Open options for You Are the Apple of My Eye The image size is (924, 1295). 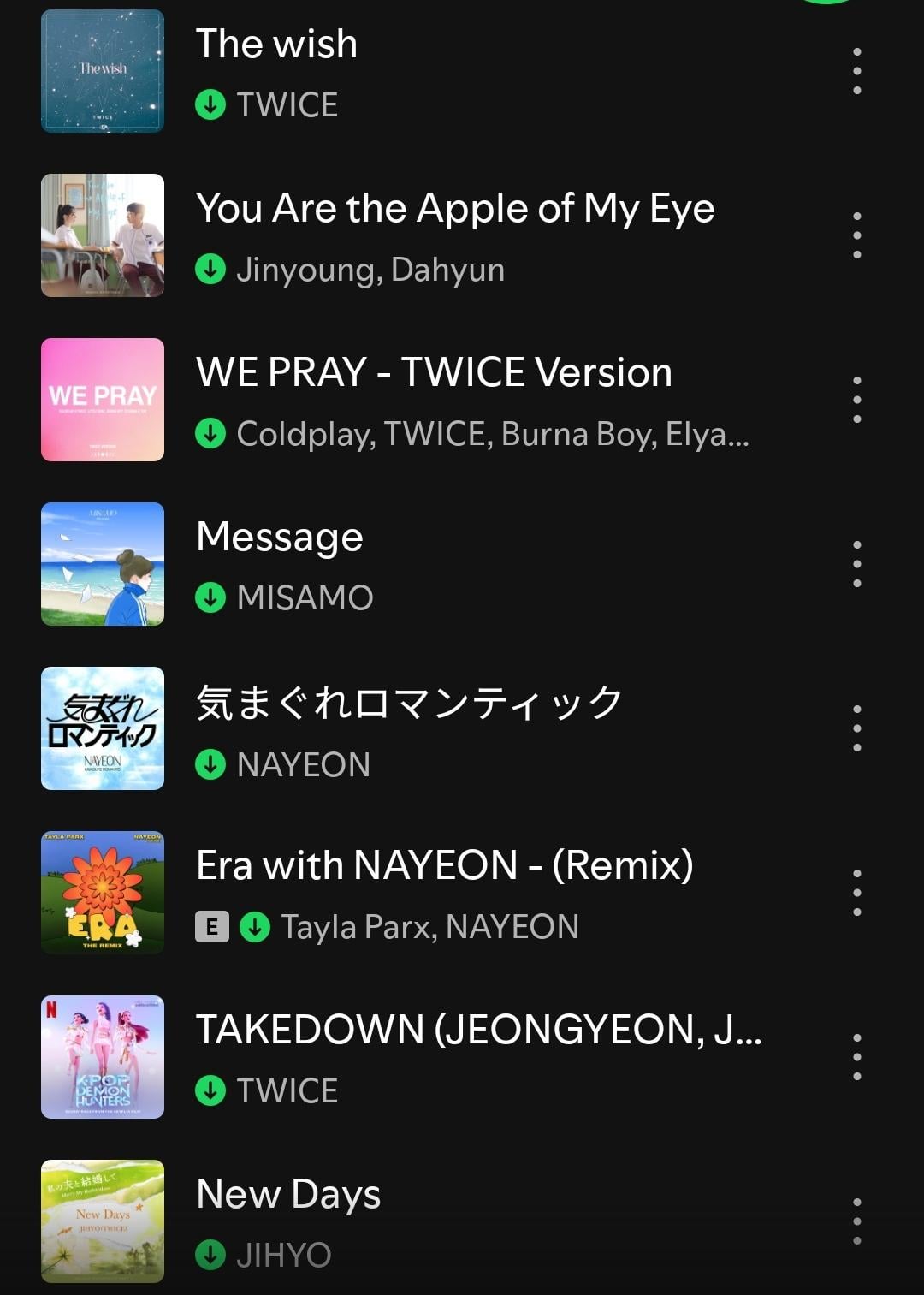856,235
